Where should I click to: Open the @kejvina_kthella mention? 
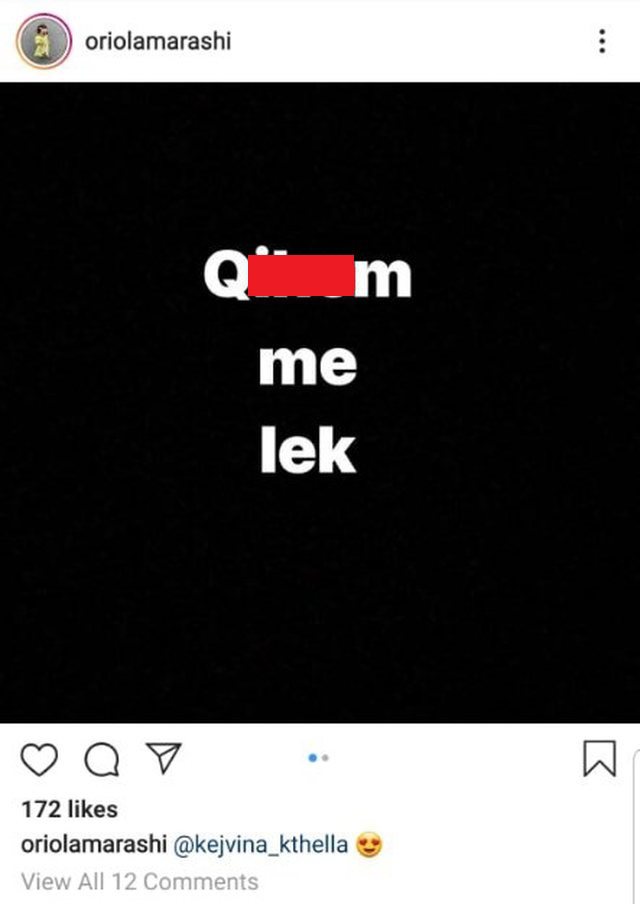tap(262, 845)
